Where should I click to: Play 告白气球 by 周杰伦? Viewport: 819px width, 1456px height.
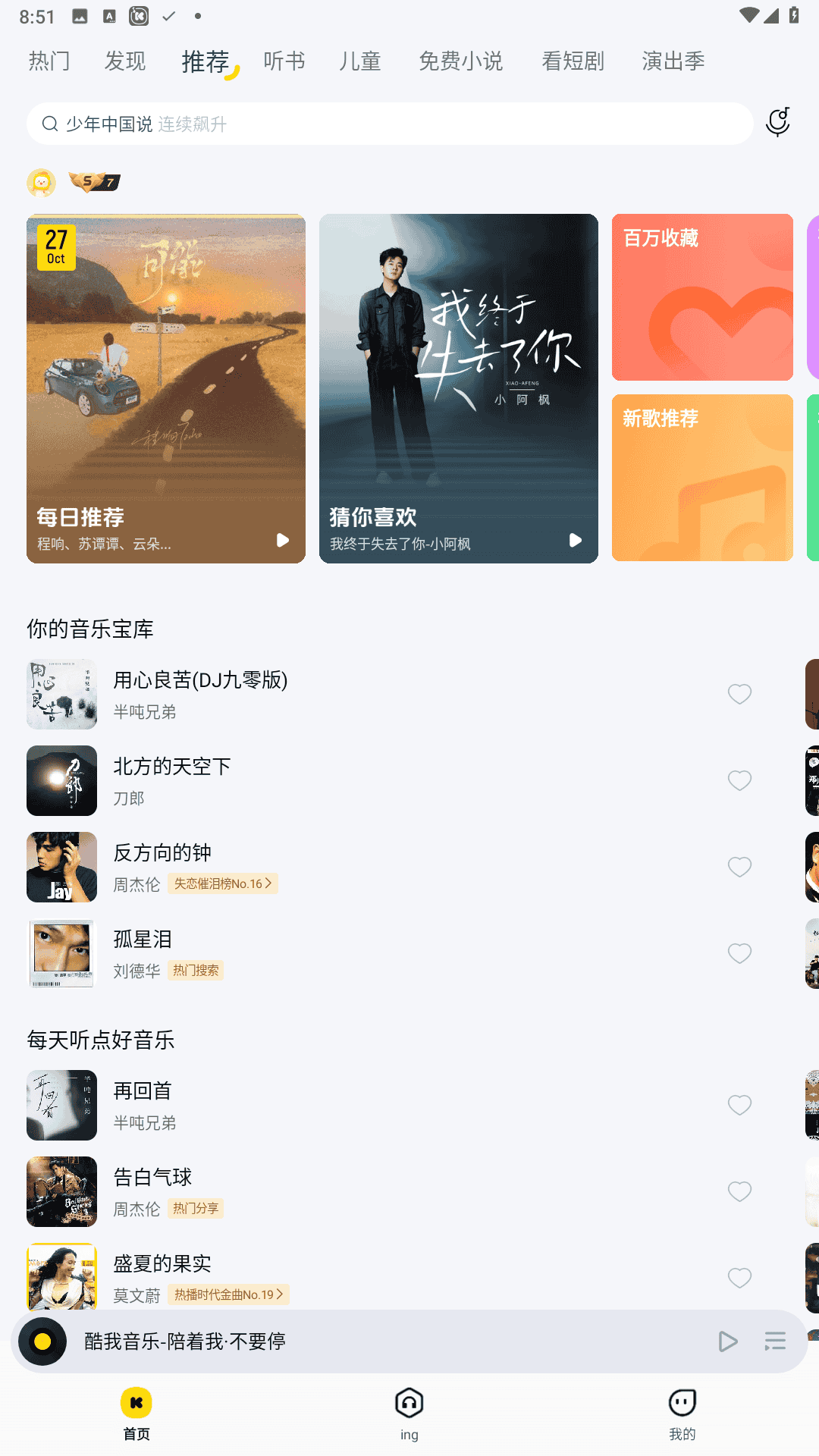379,1191
